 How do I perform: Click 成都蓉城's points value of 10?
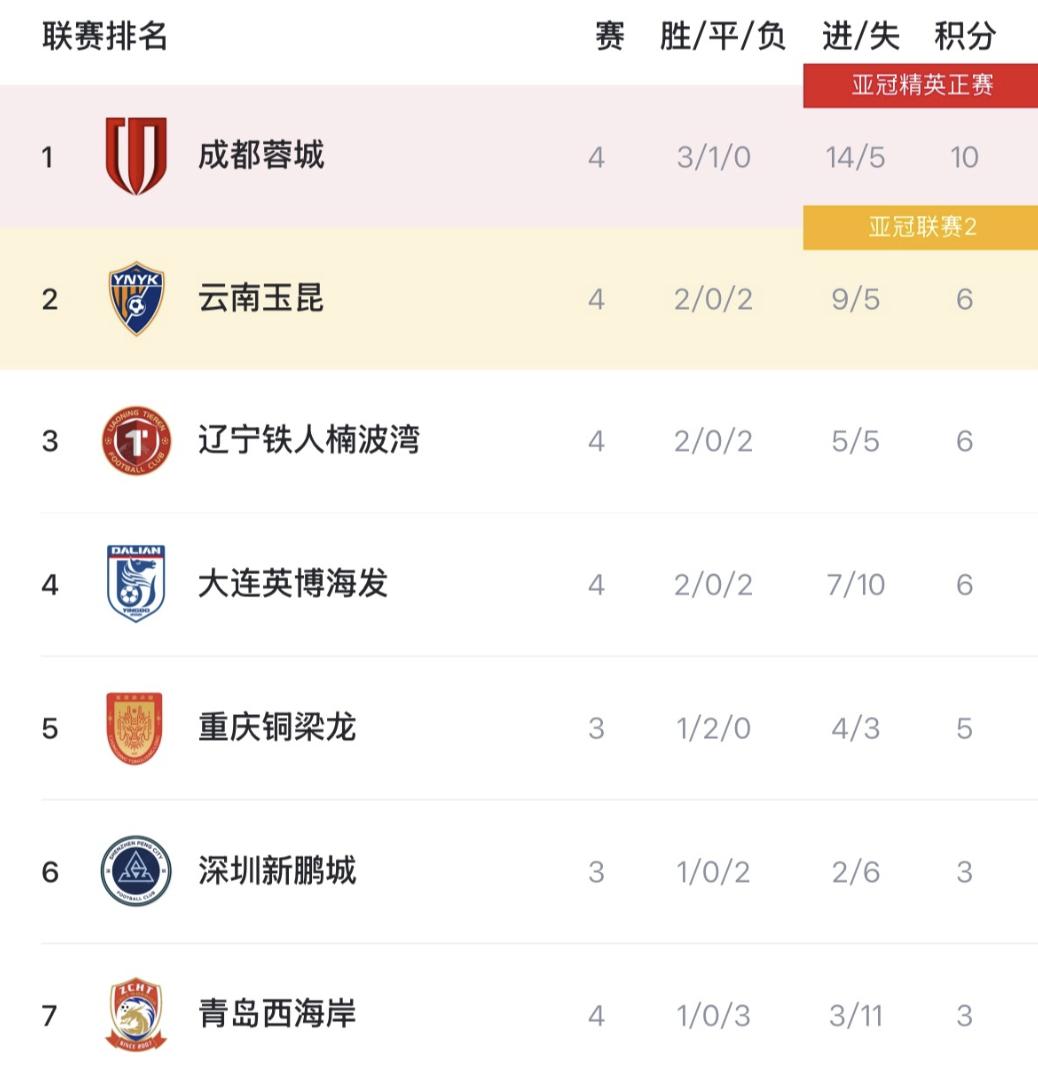963,157
